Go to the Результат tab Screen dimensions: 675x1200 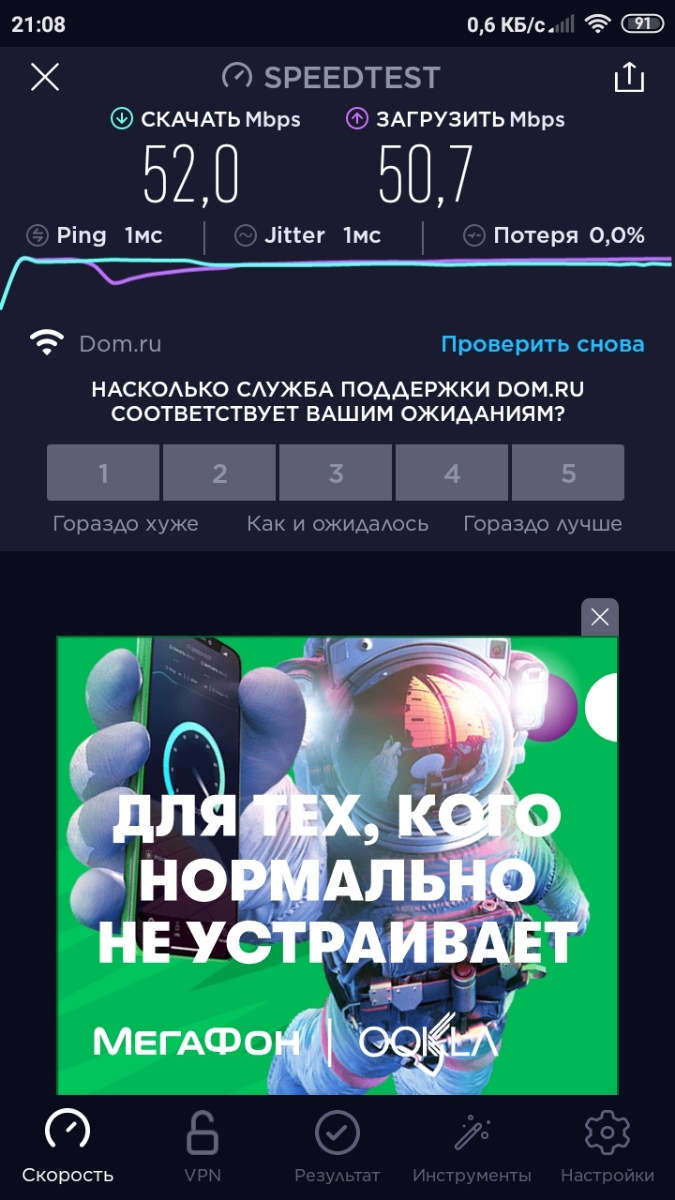[x=337, y=1146]
